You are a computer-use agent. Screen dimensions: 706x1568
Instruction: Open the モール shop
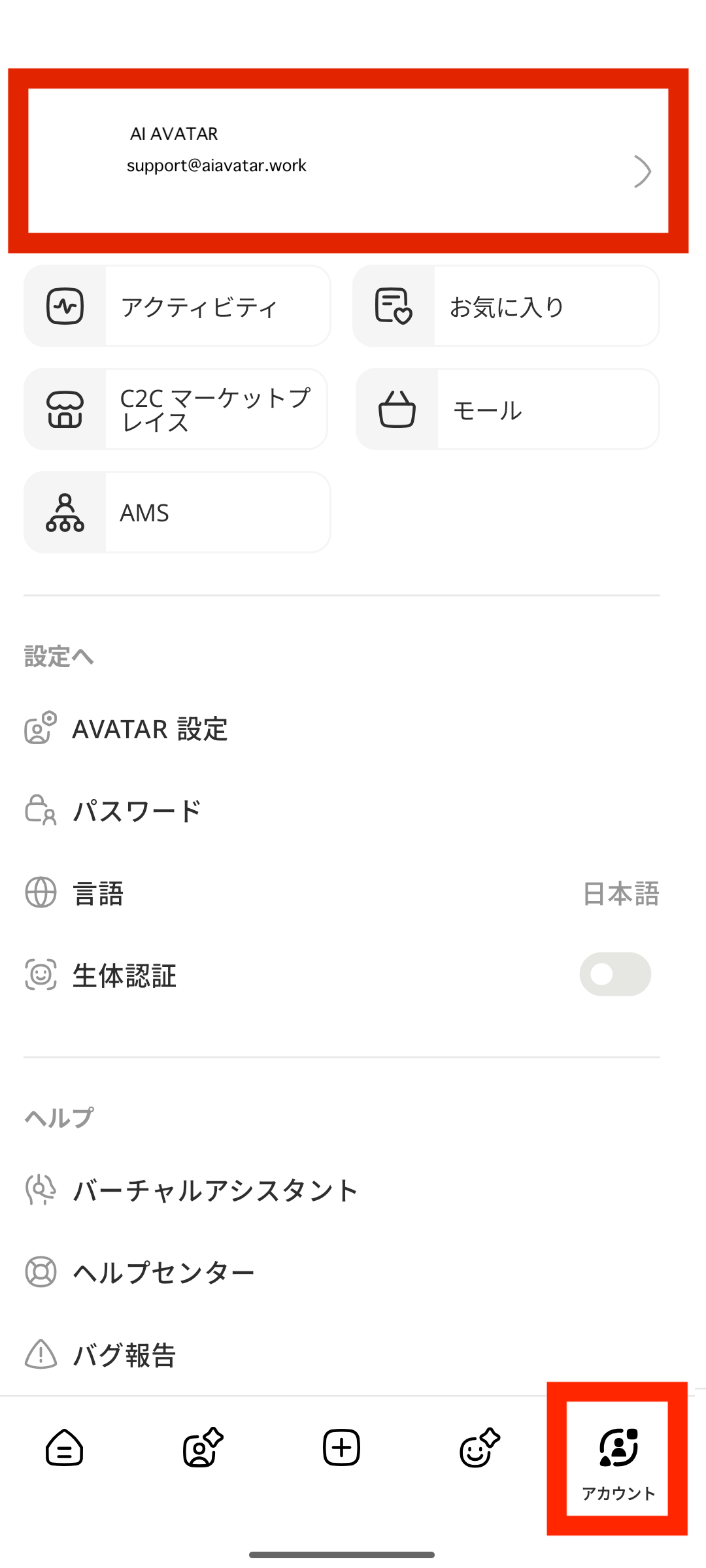tap(507, 409)
